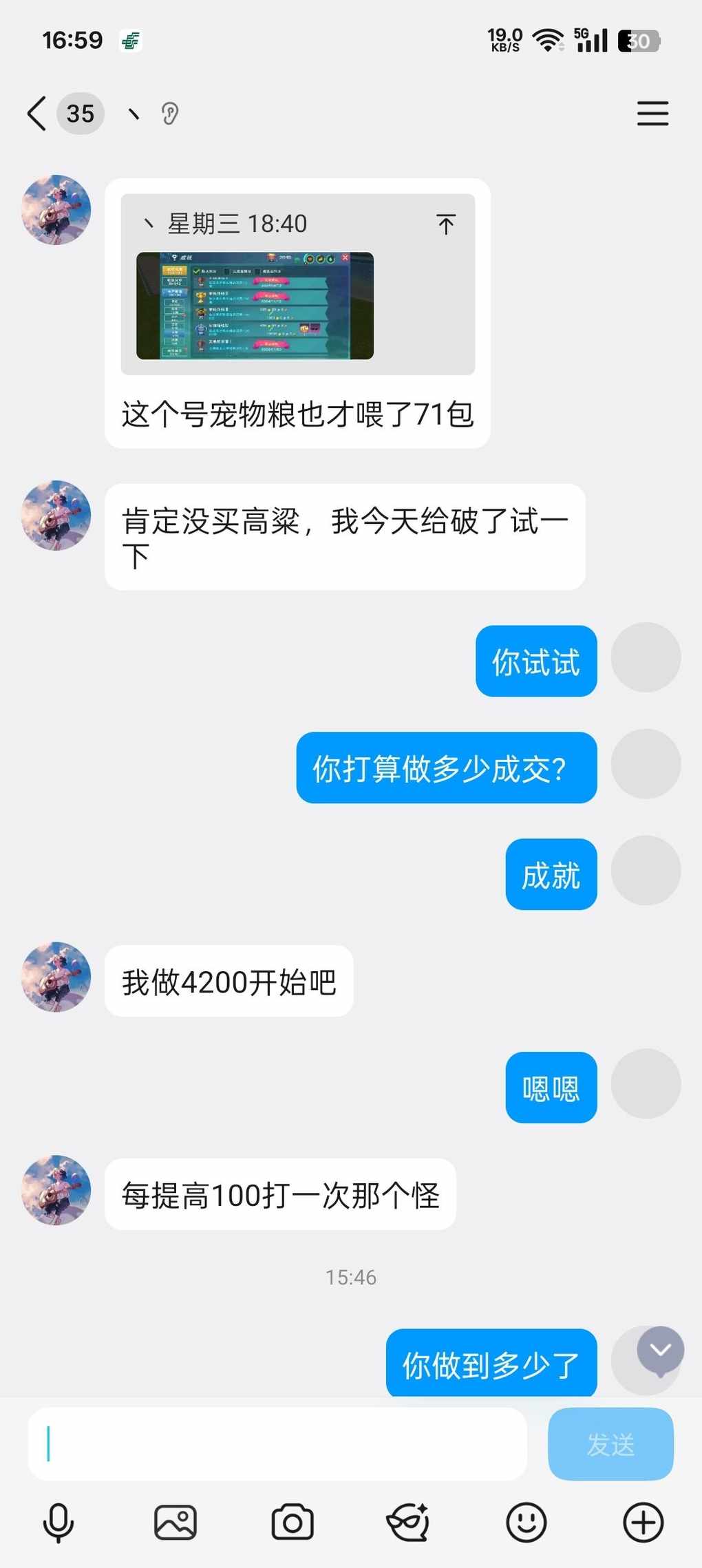The image size is (702, 1568).
Task: Open my avatar beside 你试试 message
Action: [646, 657]
